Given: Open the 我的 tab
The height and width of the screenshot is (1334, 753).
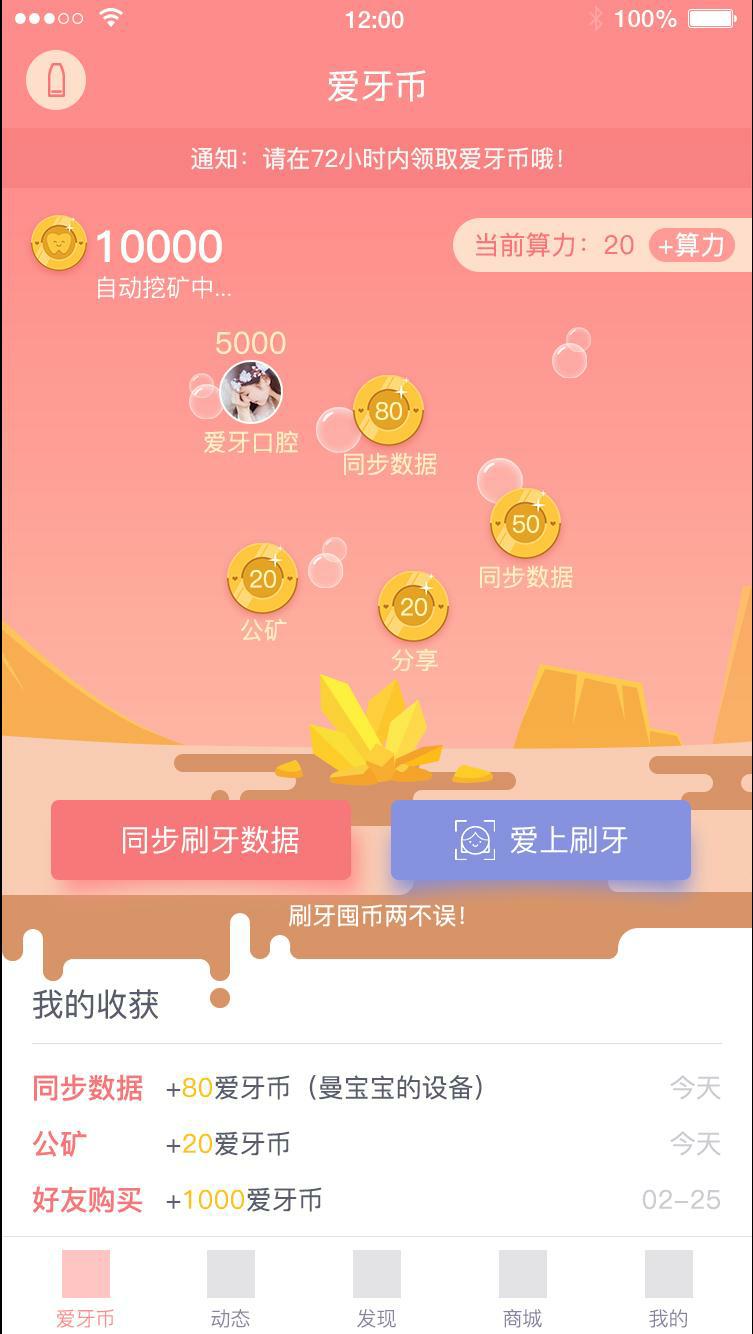Looking at the screenshot, I should point(668,1288).
